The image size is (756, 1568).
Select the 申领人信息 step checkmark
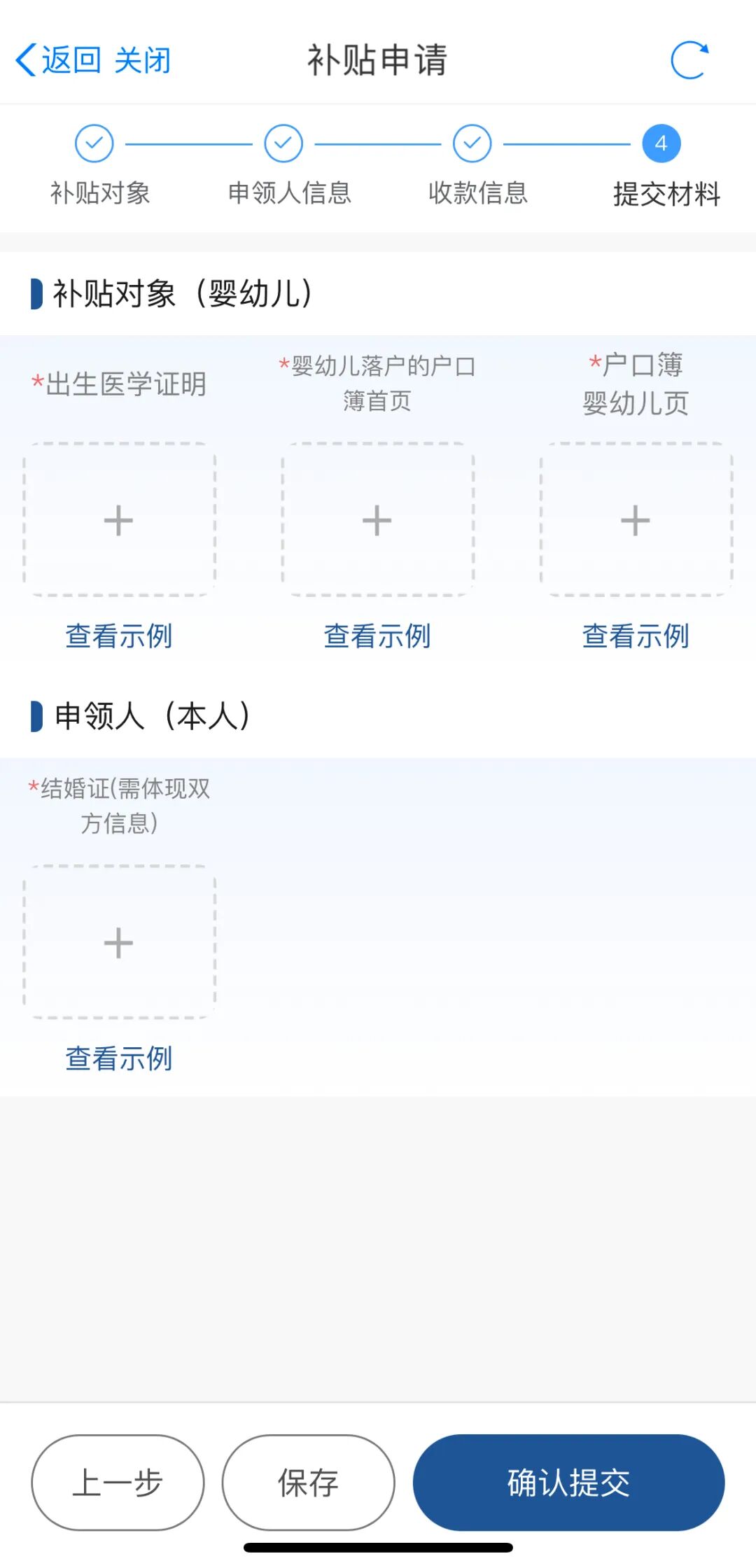283,143
